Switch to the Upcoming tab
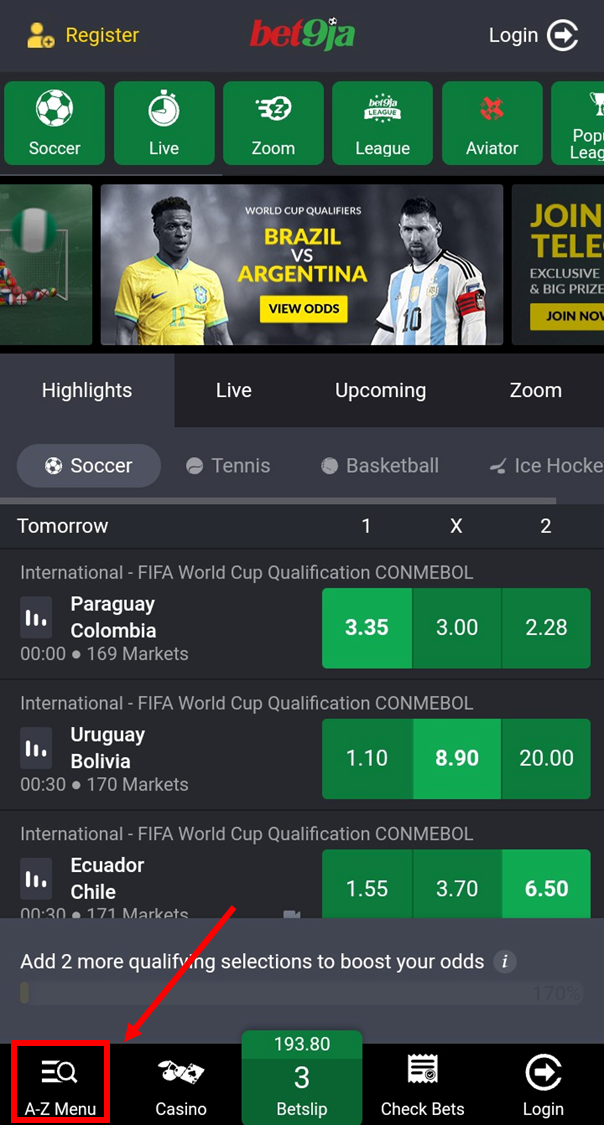The height and width of the screenshot is (1125, 604). tap(380, 390)
